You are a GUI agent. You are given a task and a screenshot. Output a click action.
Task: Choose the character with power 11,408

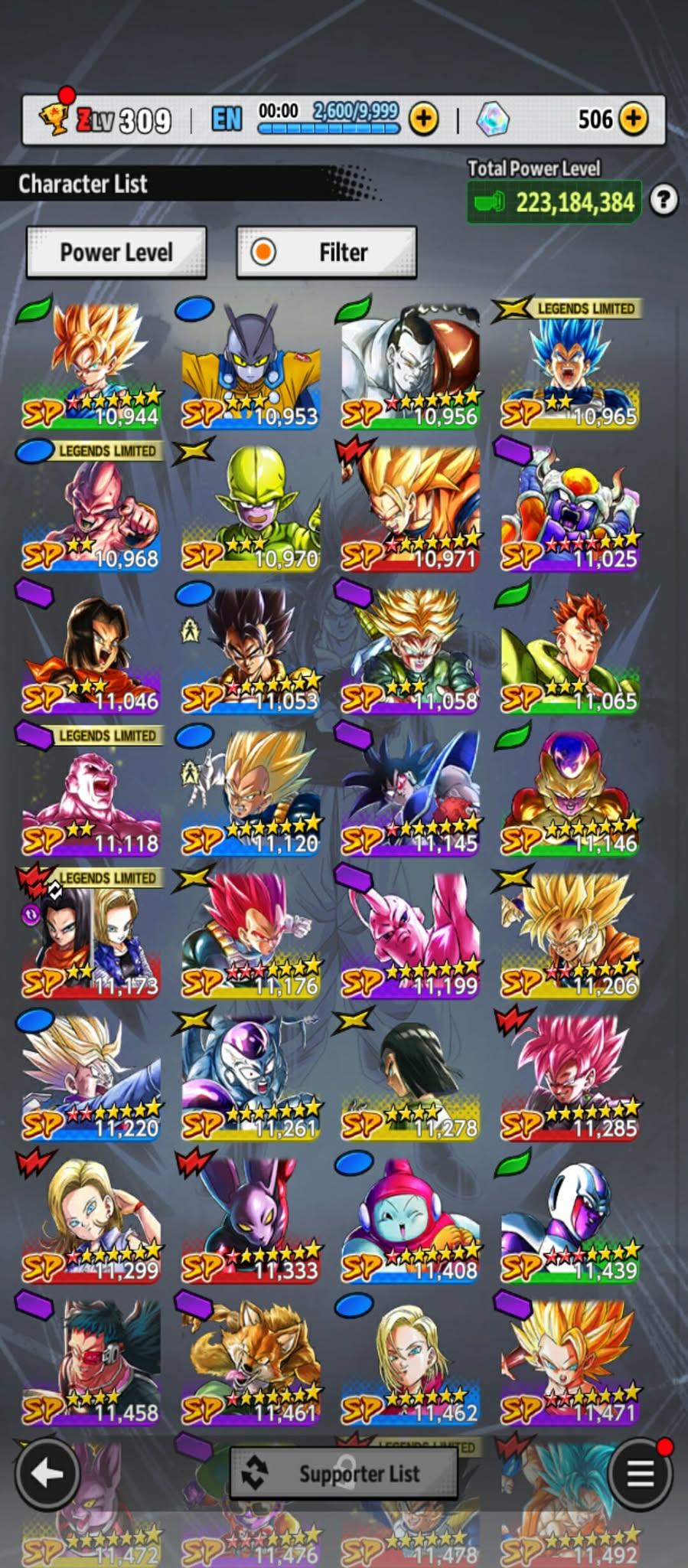point(410,1218)
